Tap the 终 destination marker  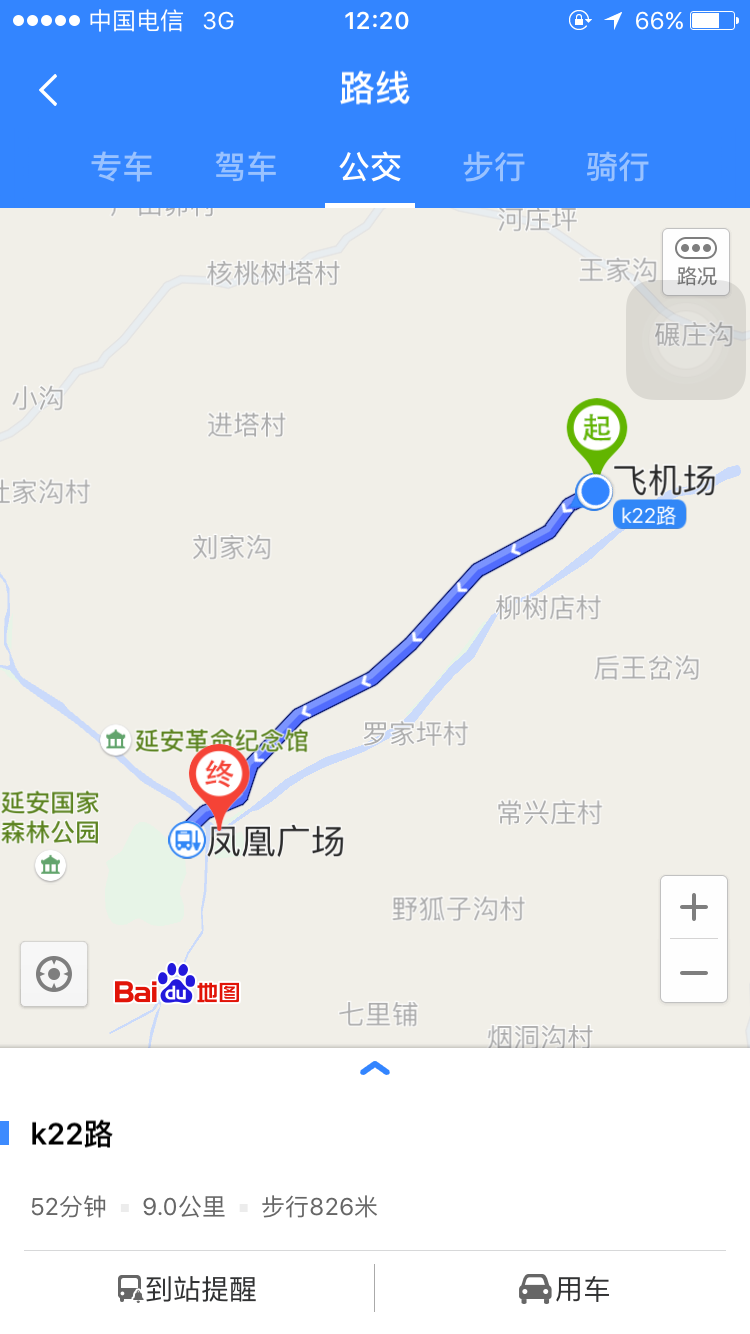pyautogui.click(x=219, y=775)
